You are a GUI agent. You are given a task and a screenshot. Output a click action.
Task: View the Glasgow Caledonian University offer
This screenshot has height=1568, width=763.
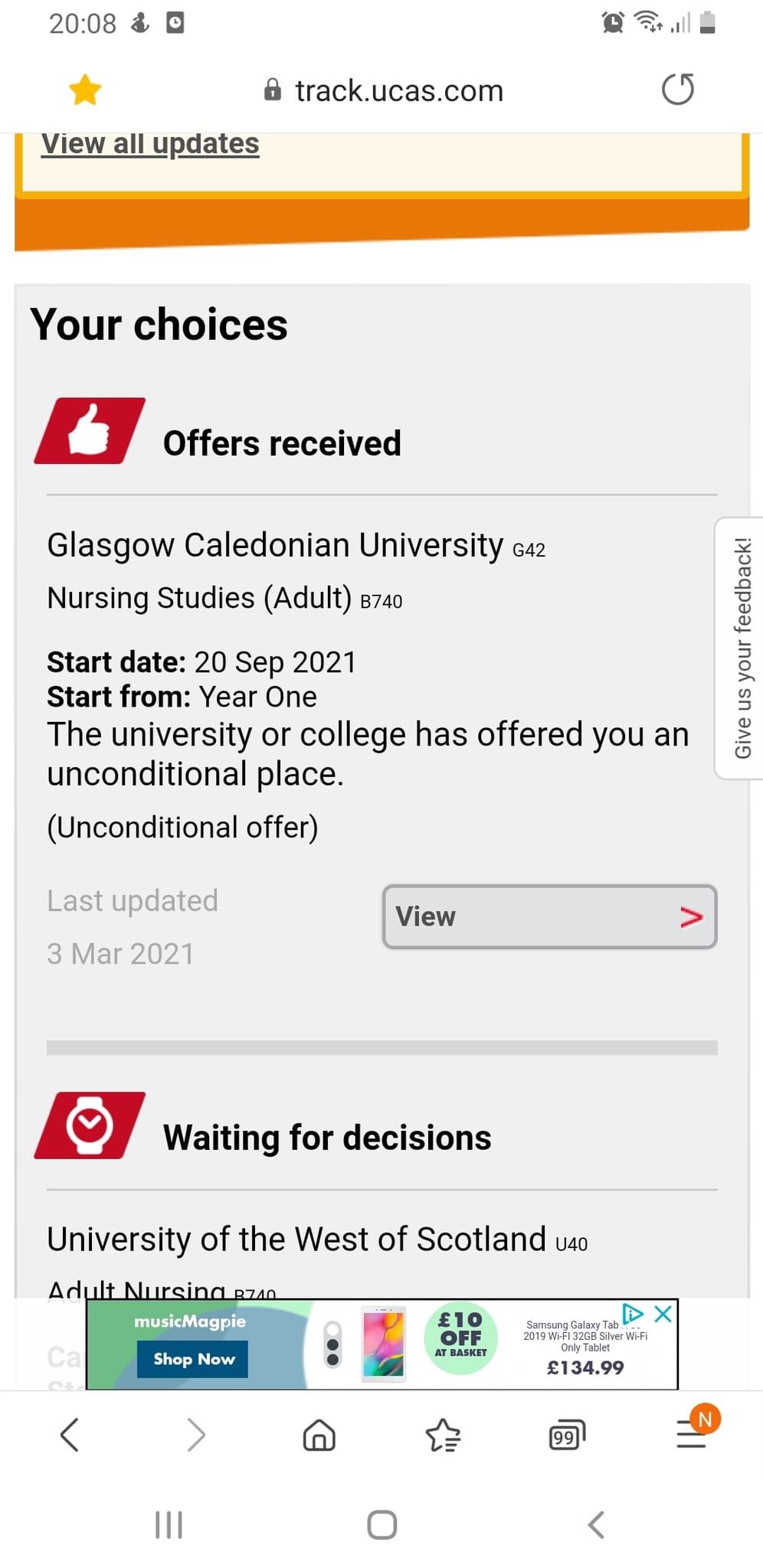(x=549, y=916)
